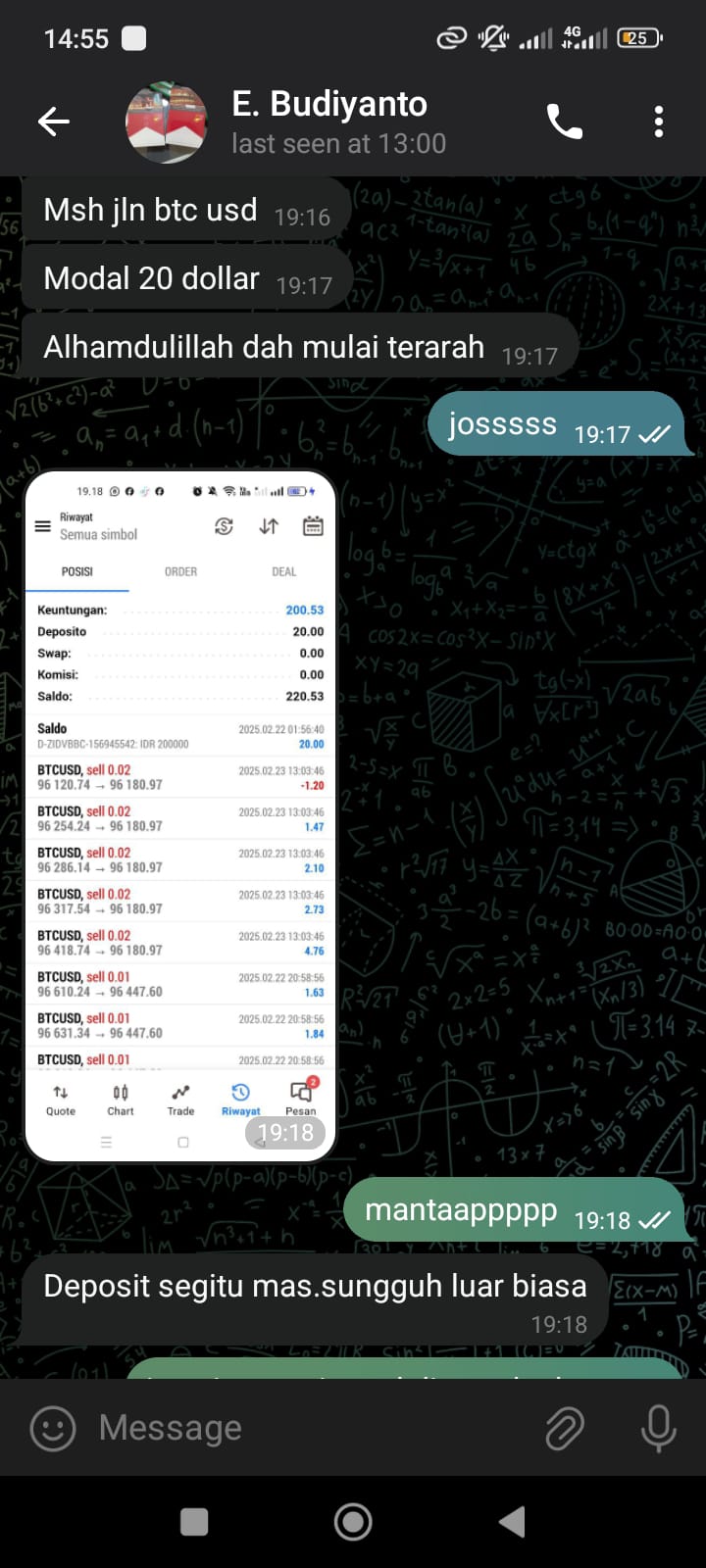Tap the system back button

pyautogui.click(x=512, y=1522)
